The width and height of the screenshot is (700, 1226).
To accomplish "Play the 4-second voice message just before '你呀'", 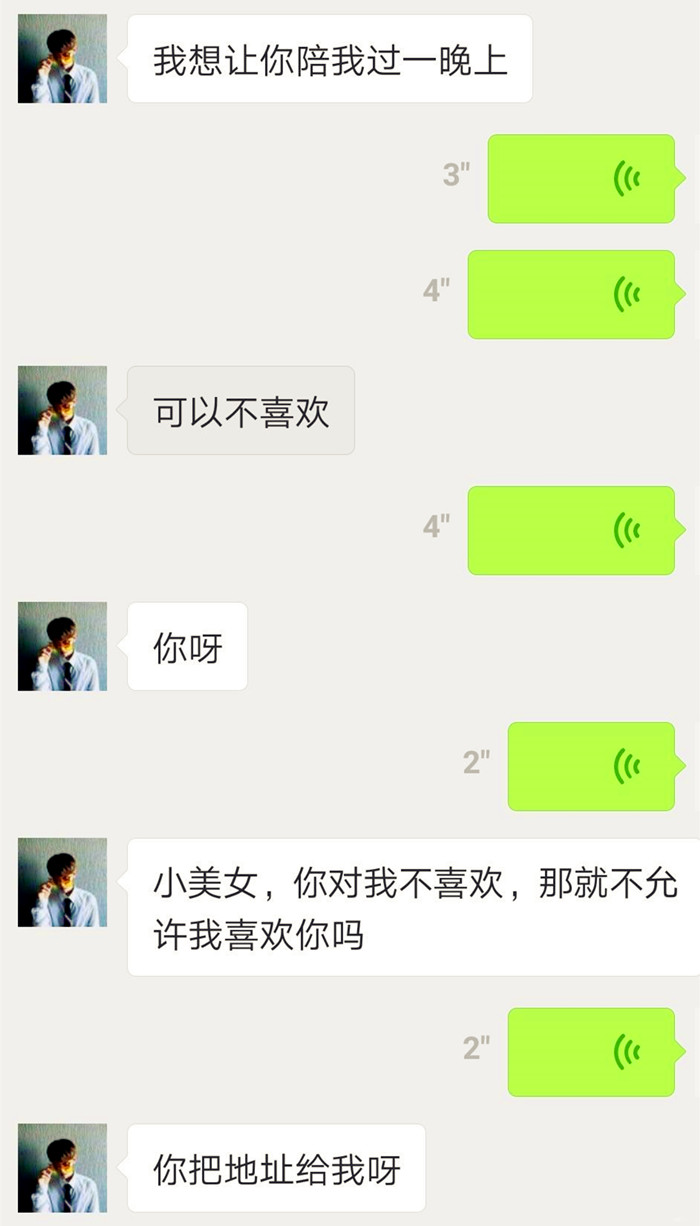I will 571,530.
